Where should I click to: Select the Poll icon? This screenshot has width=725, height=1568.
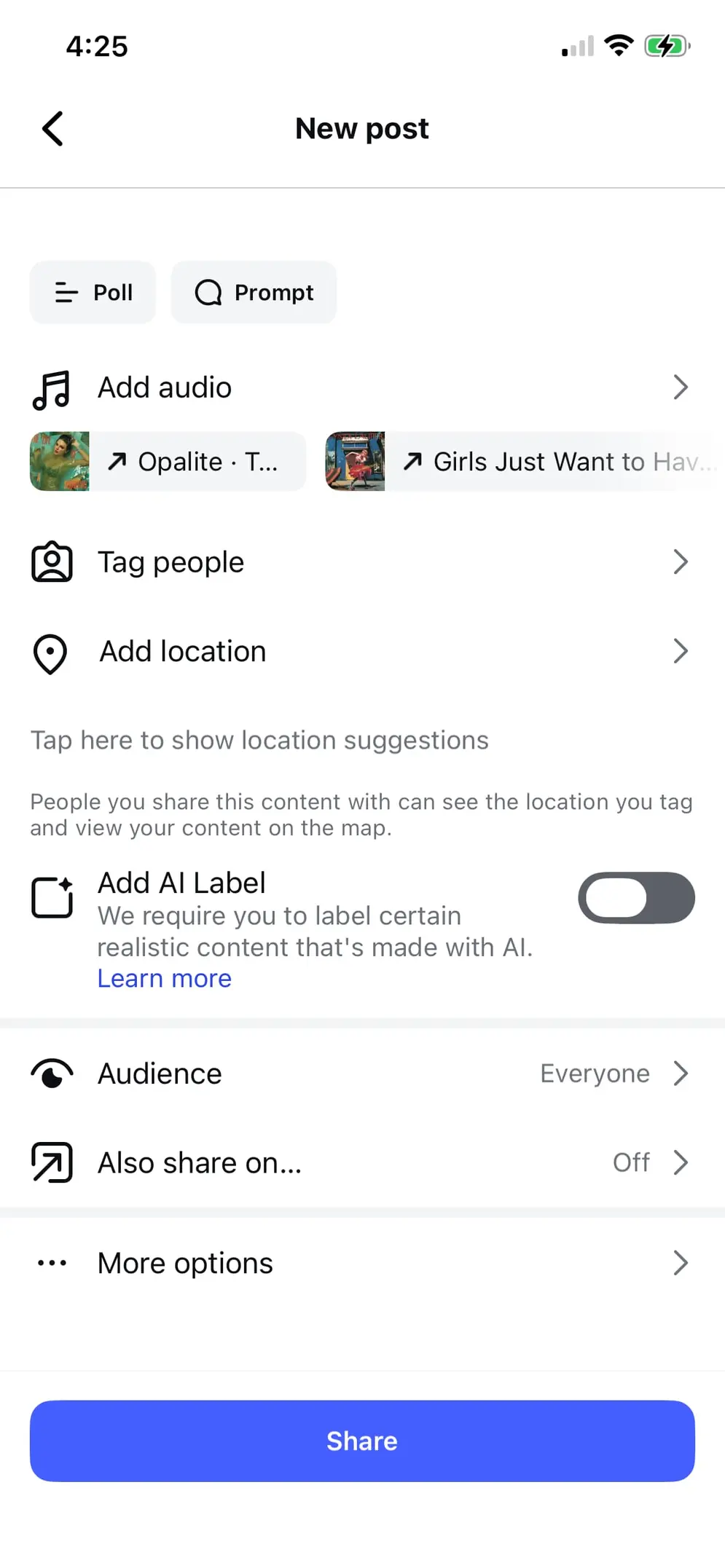pyautogui.click(x=66, y=292)
